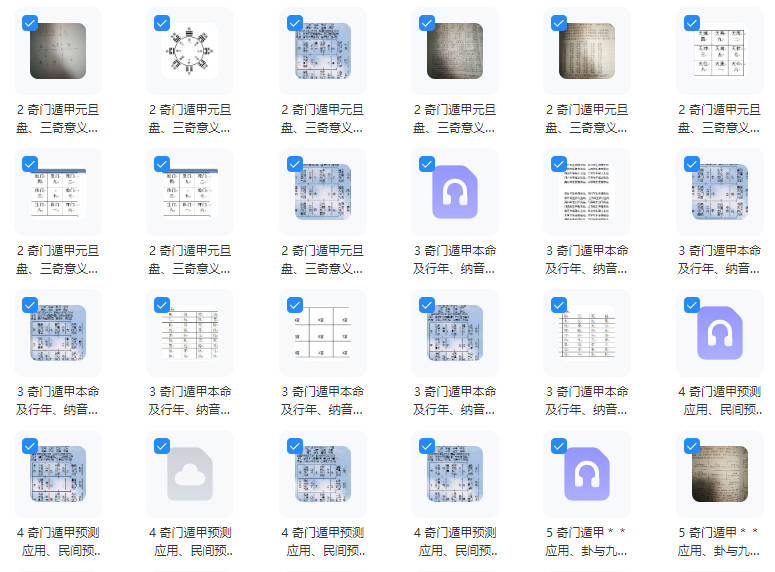Uncheck the "3 奇门遁甲本命" audio file checkbox
This screenshot has width=775, height=572.
click(x=427, y=163)
